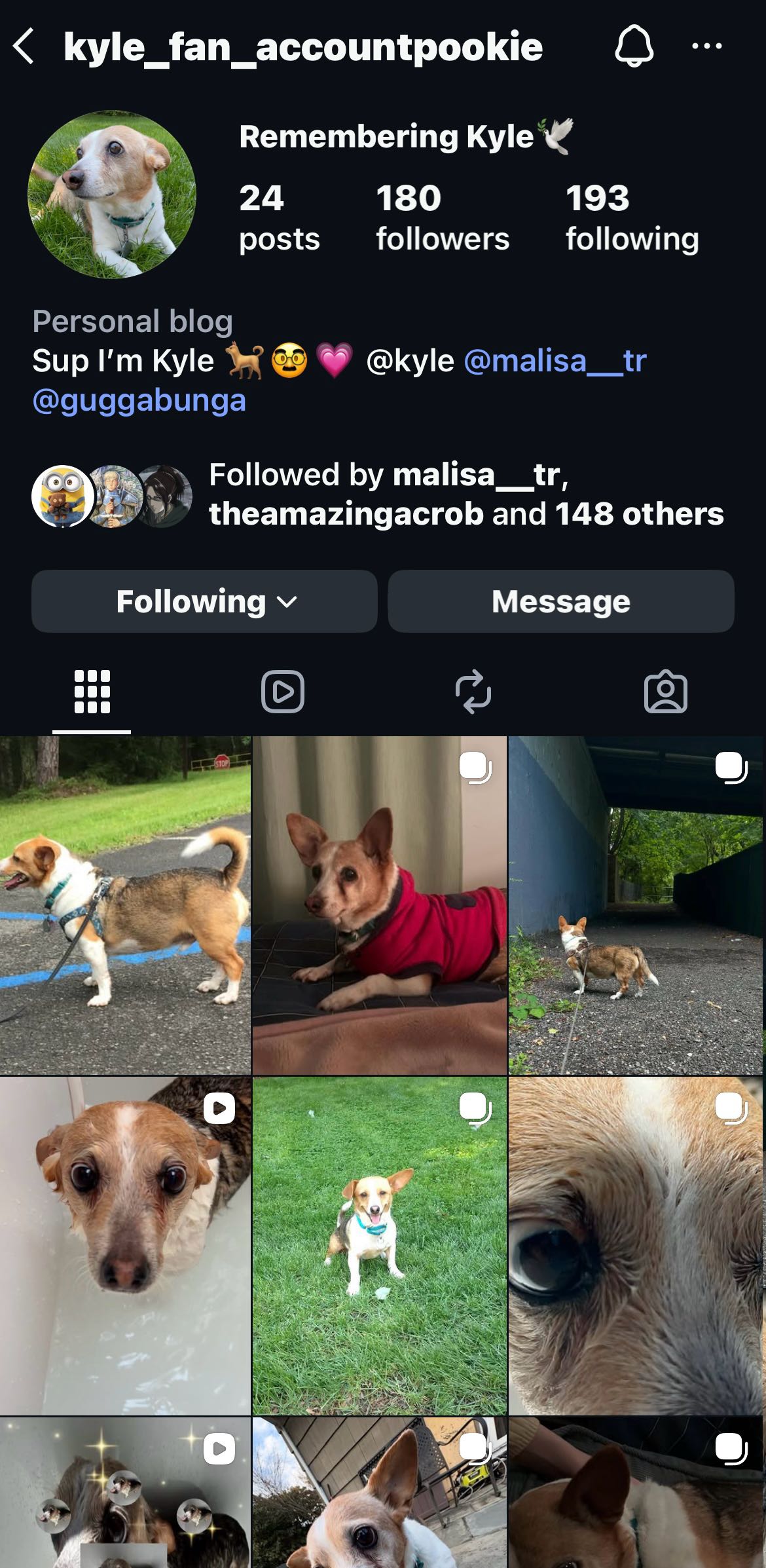Image resolution: width=766 pixels, height=1568 pixels.
Task: Open the close-up dog eye post
Action: pos(636,1246)
